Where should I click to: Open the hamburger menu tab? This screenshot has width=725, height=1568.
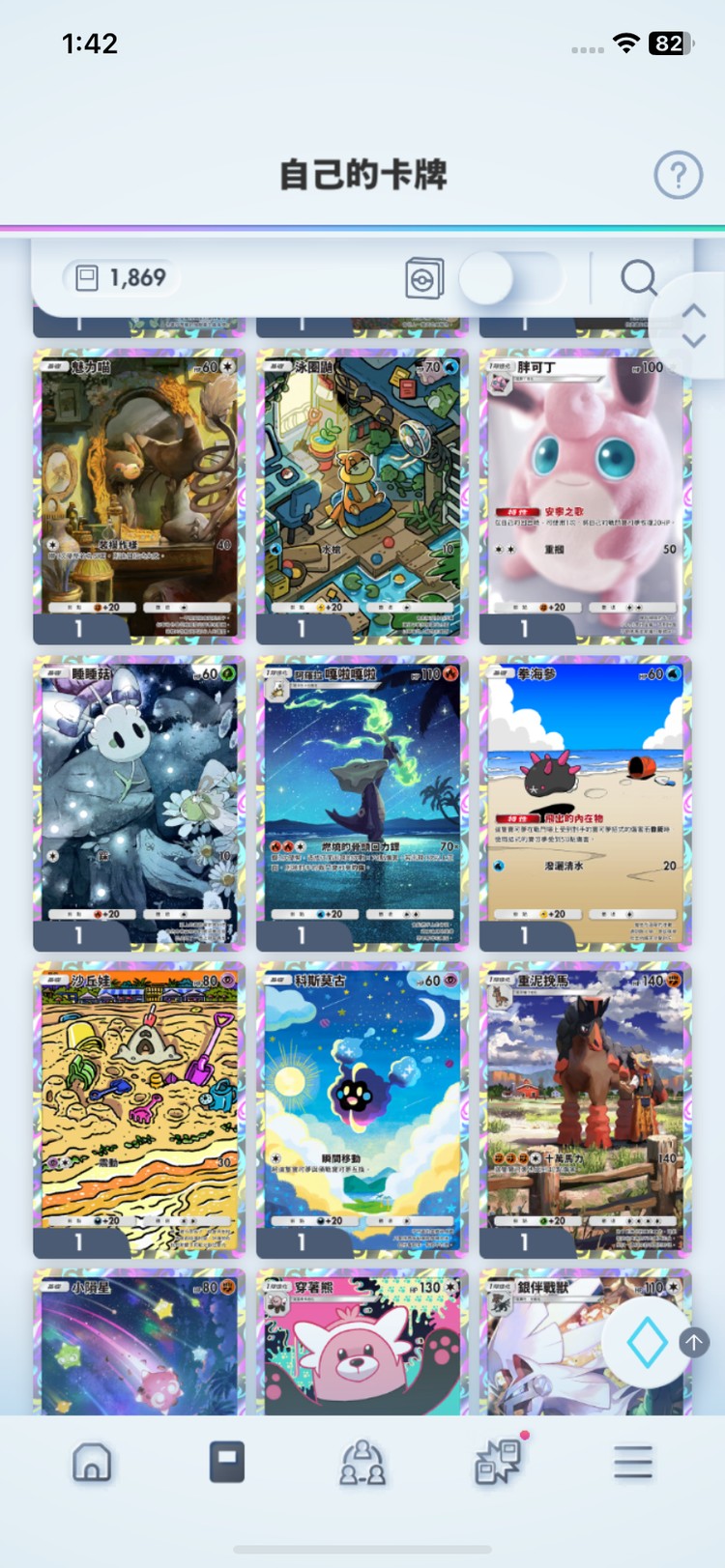[x=633, y=1463]
